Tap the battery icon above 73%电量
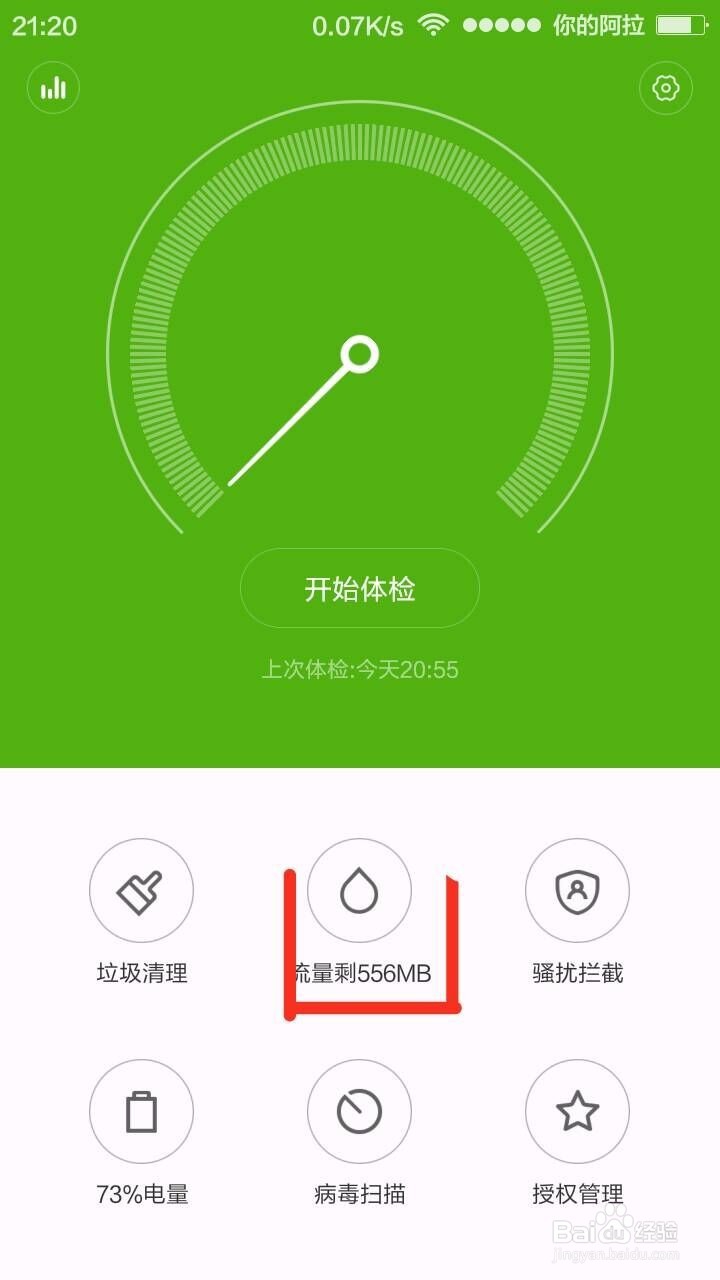This screenshot has height=1280, width=720. click(x=142, y=1112)
